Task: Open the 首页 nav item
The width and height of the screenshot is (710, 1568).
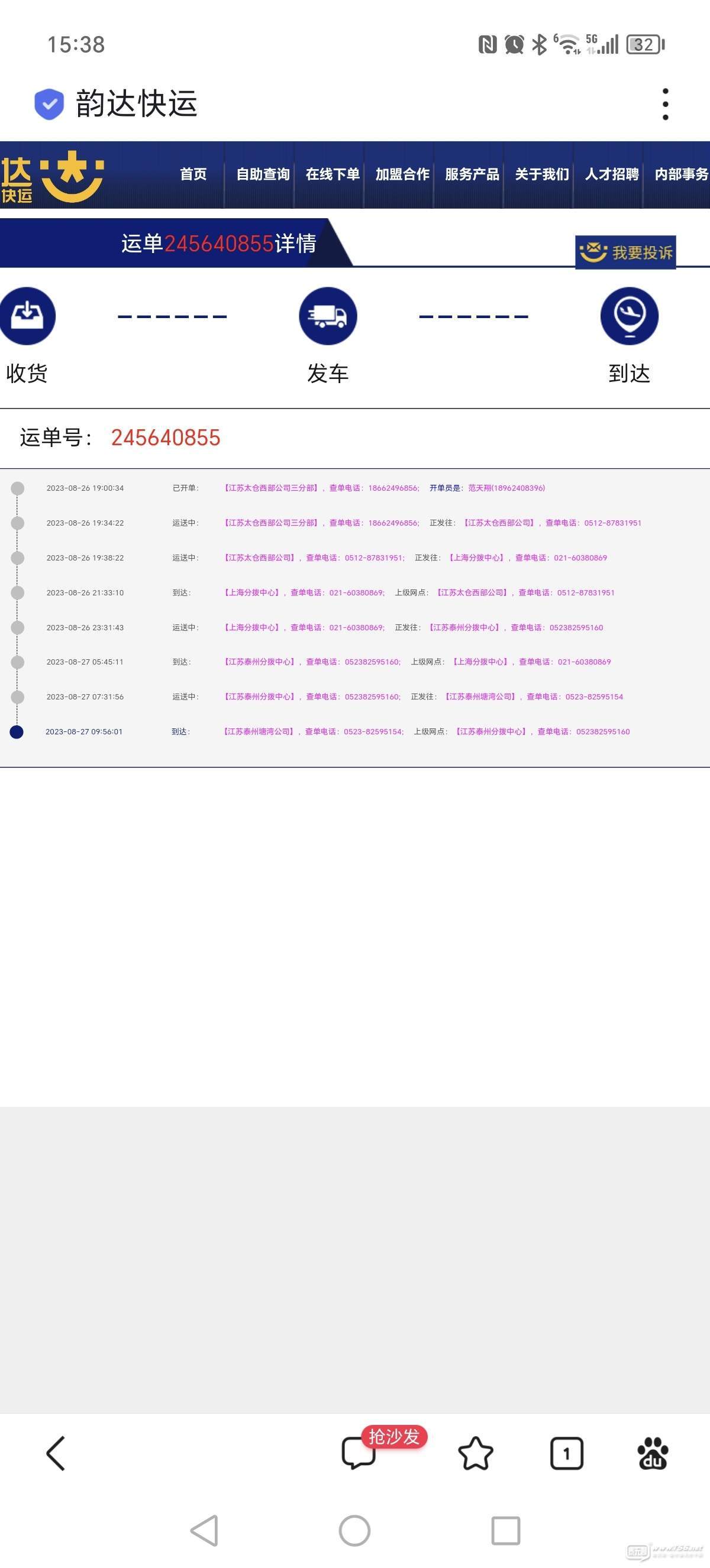Action: (193, 174)
